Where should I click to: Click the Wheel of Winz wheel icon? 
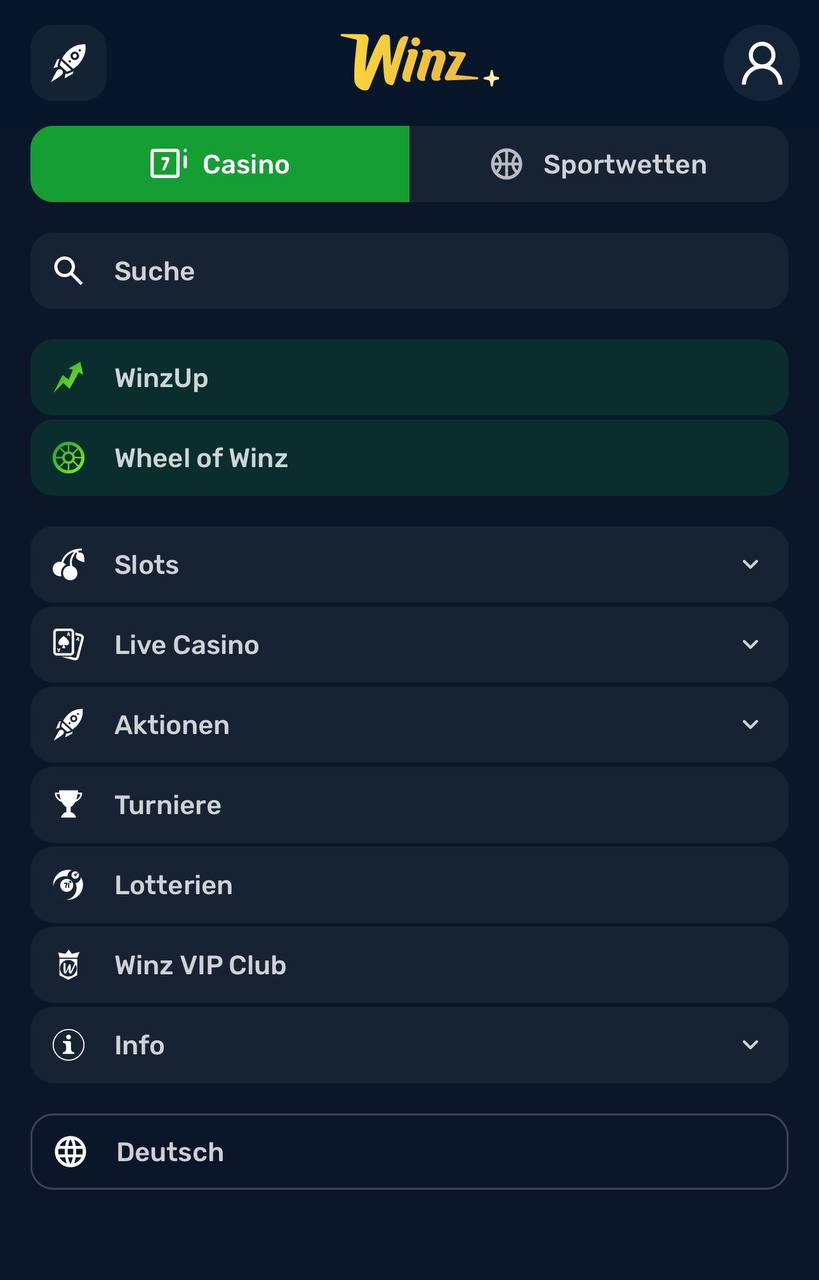(x=68, y=457)
